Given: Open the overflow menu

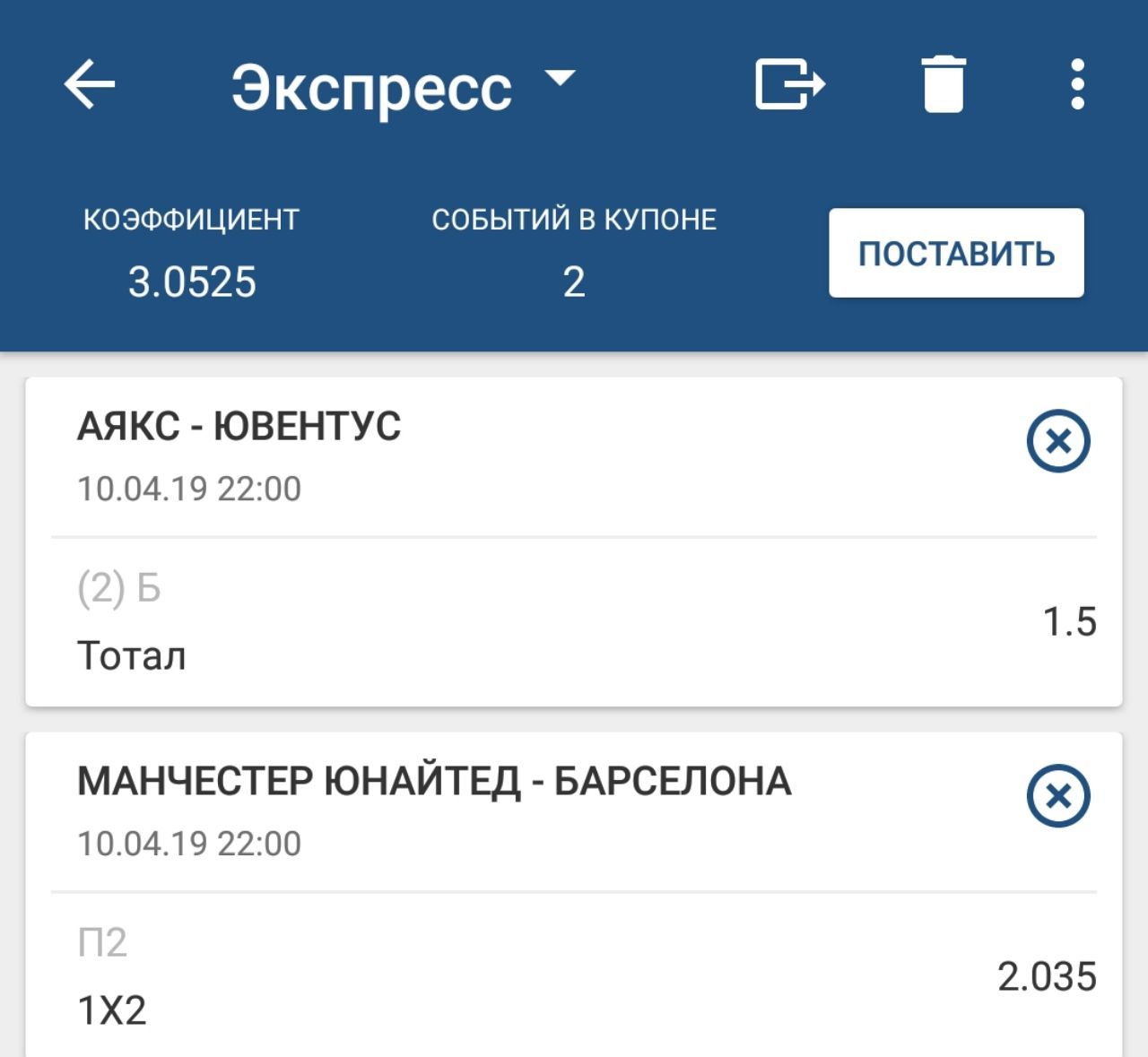Looking at the screenshot, I should pyautogui.click(x=1077, y=85).
